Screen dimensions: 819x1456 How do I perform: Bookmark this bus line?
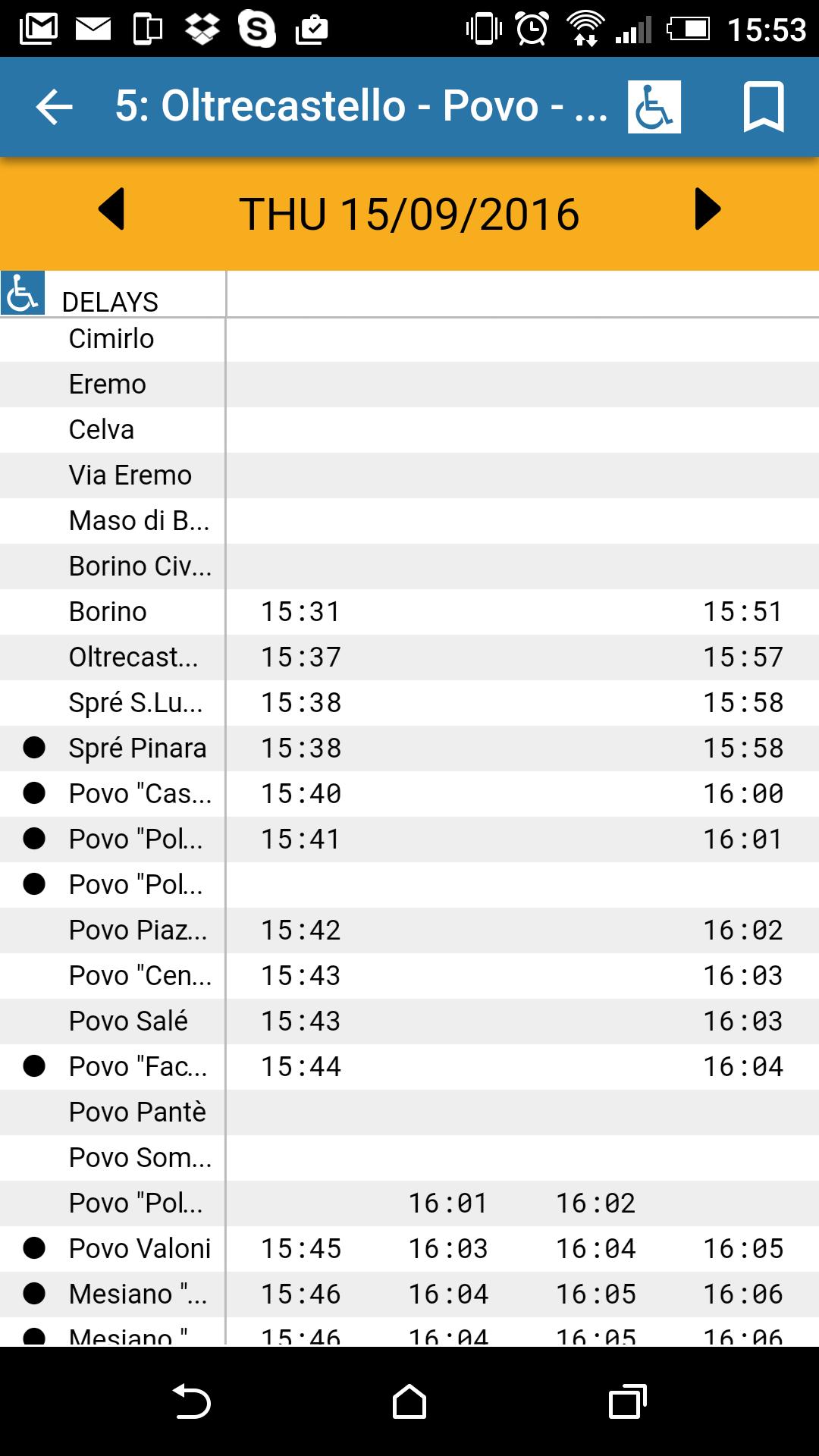tap(763, 107)
